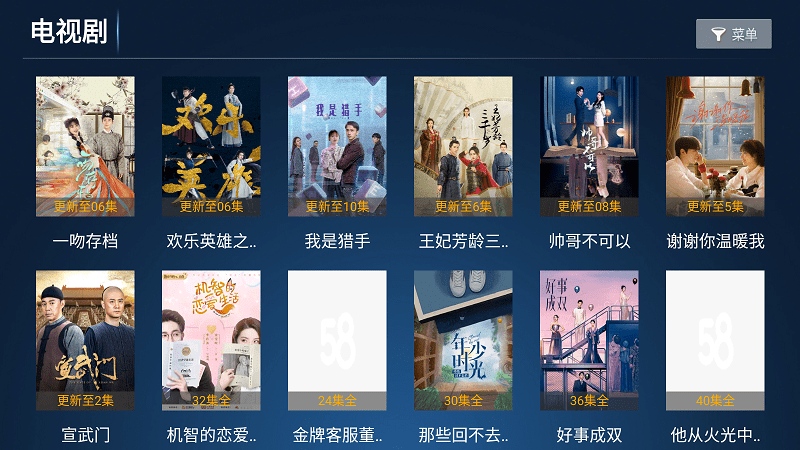This screenshot has width=800, height=450.
Task: Open 帅哥不可以 show
Action: pyautogui.click(x=589, y=146)
